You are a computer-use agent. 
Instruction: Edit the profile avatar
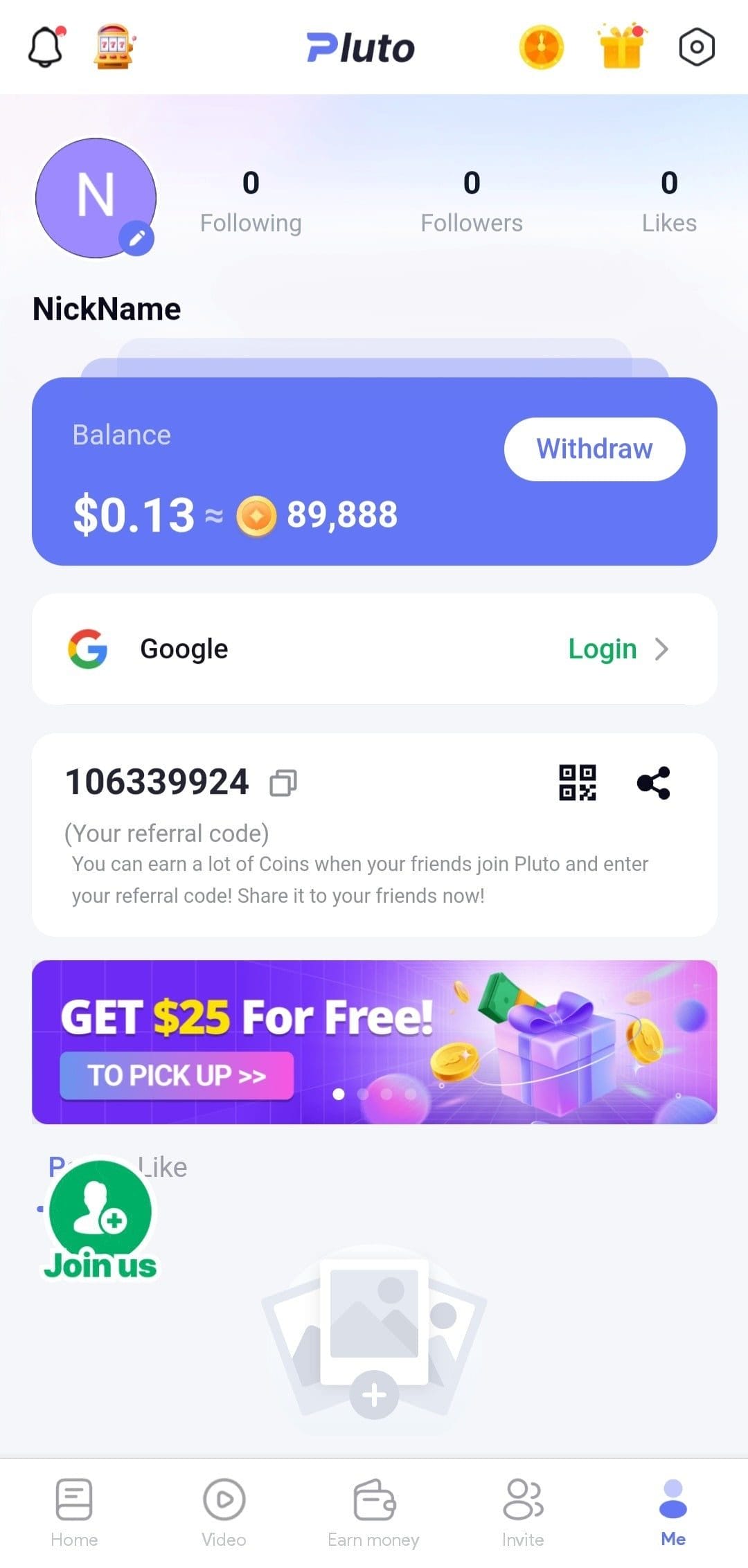point(136,239)
